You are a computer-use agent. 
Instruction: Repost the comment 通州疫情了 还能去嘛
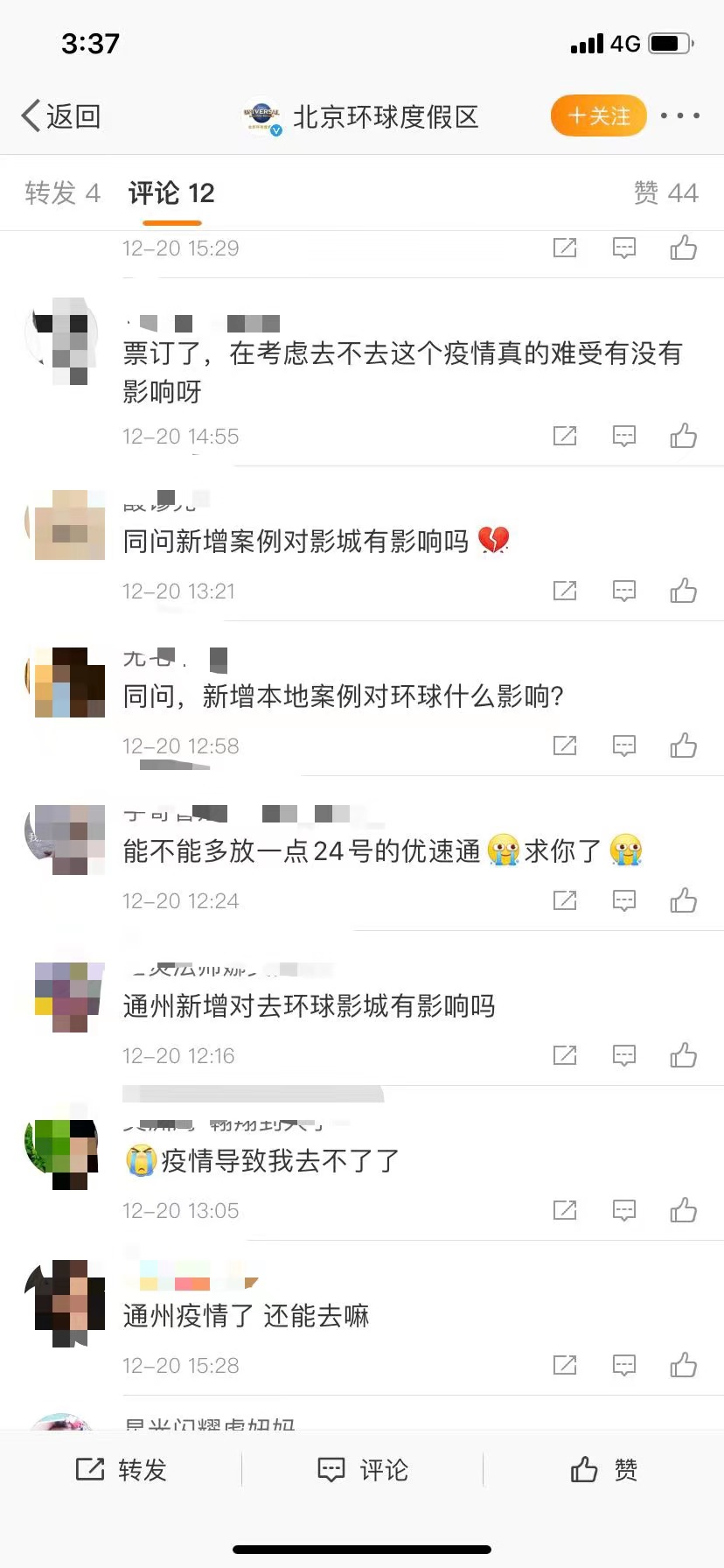click(565, 1365)
